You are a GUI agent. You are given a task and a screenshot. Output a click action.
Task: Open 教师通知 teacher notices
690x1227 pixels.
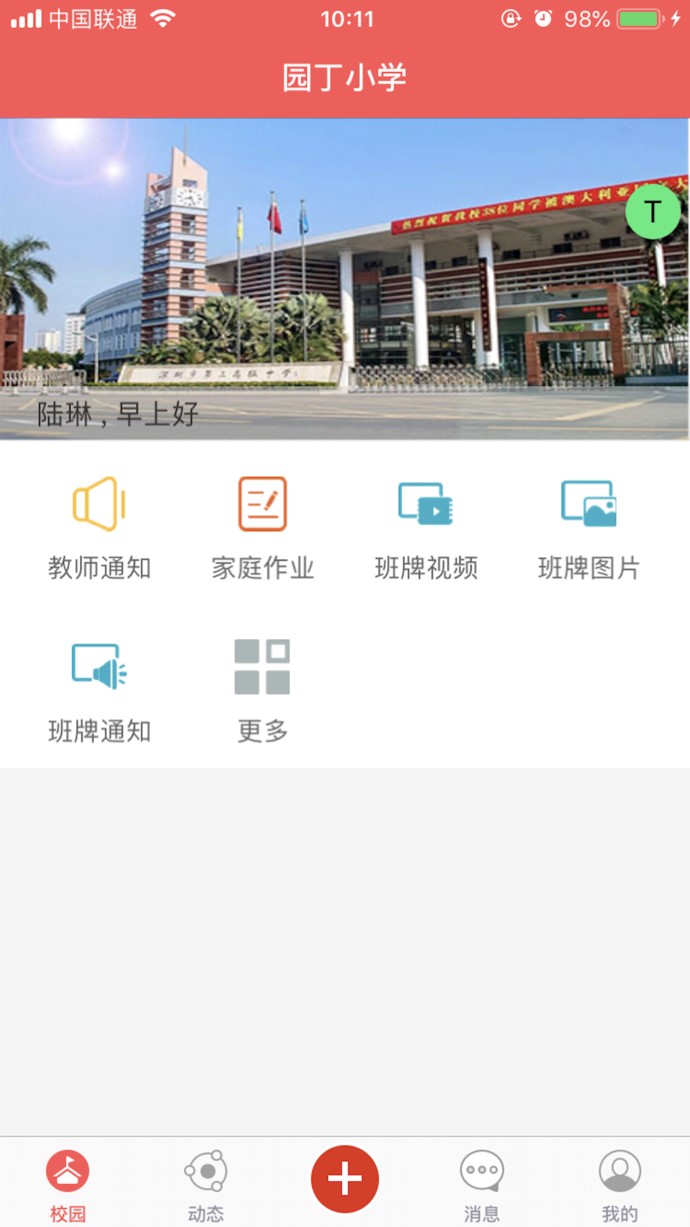pos(99,526)
